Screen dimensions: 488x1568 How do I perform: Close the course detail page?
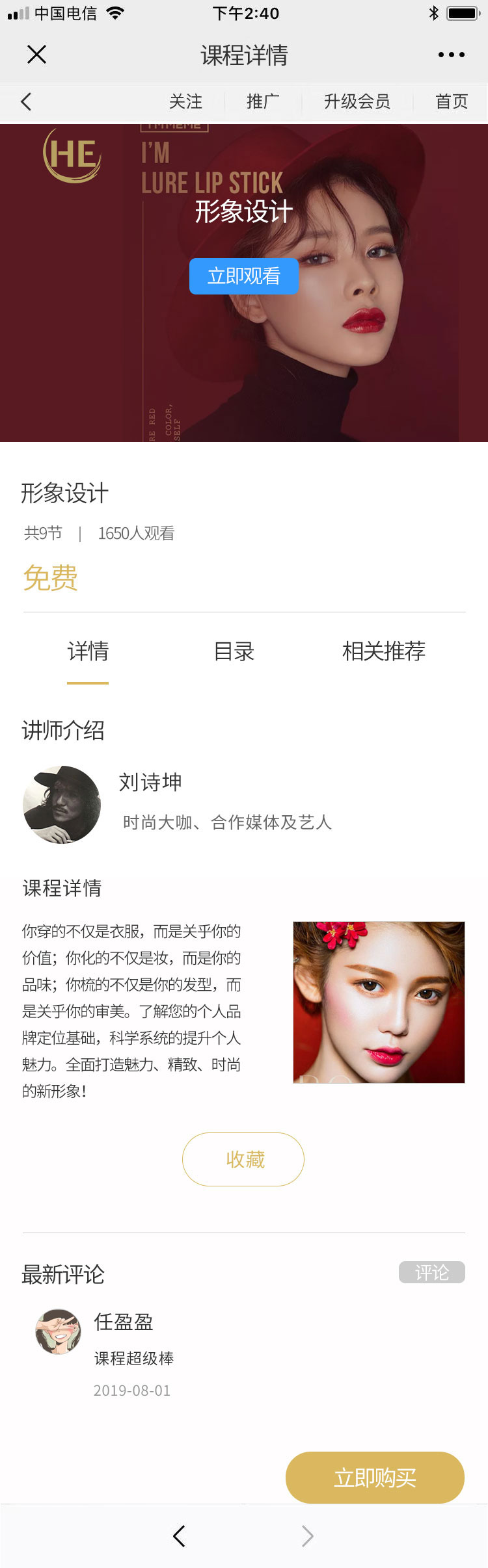(37, 55)
